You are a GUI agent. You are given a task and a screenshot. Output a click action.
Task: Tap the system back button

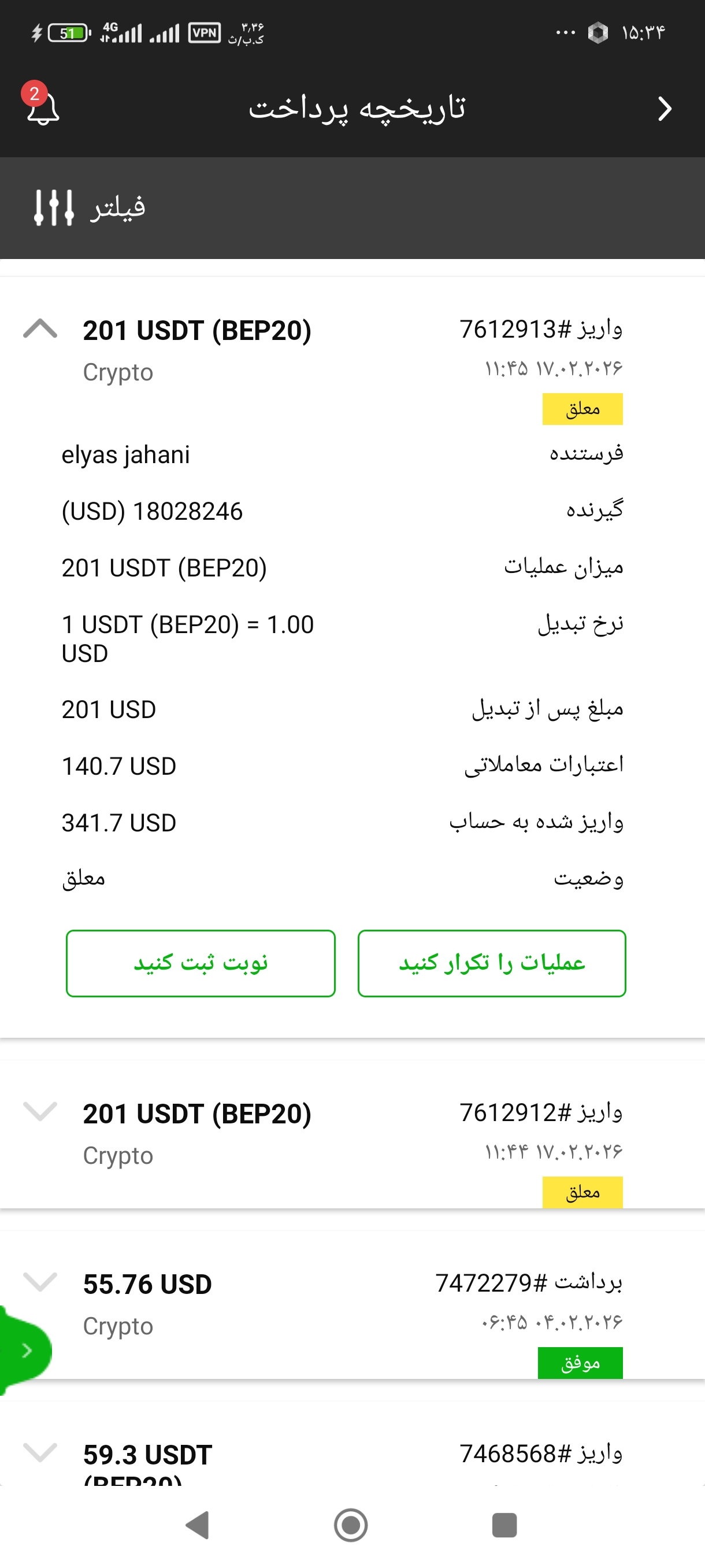click(x=198, y=1525)
